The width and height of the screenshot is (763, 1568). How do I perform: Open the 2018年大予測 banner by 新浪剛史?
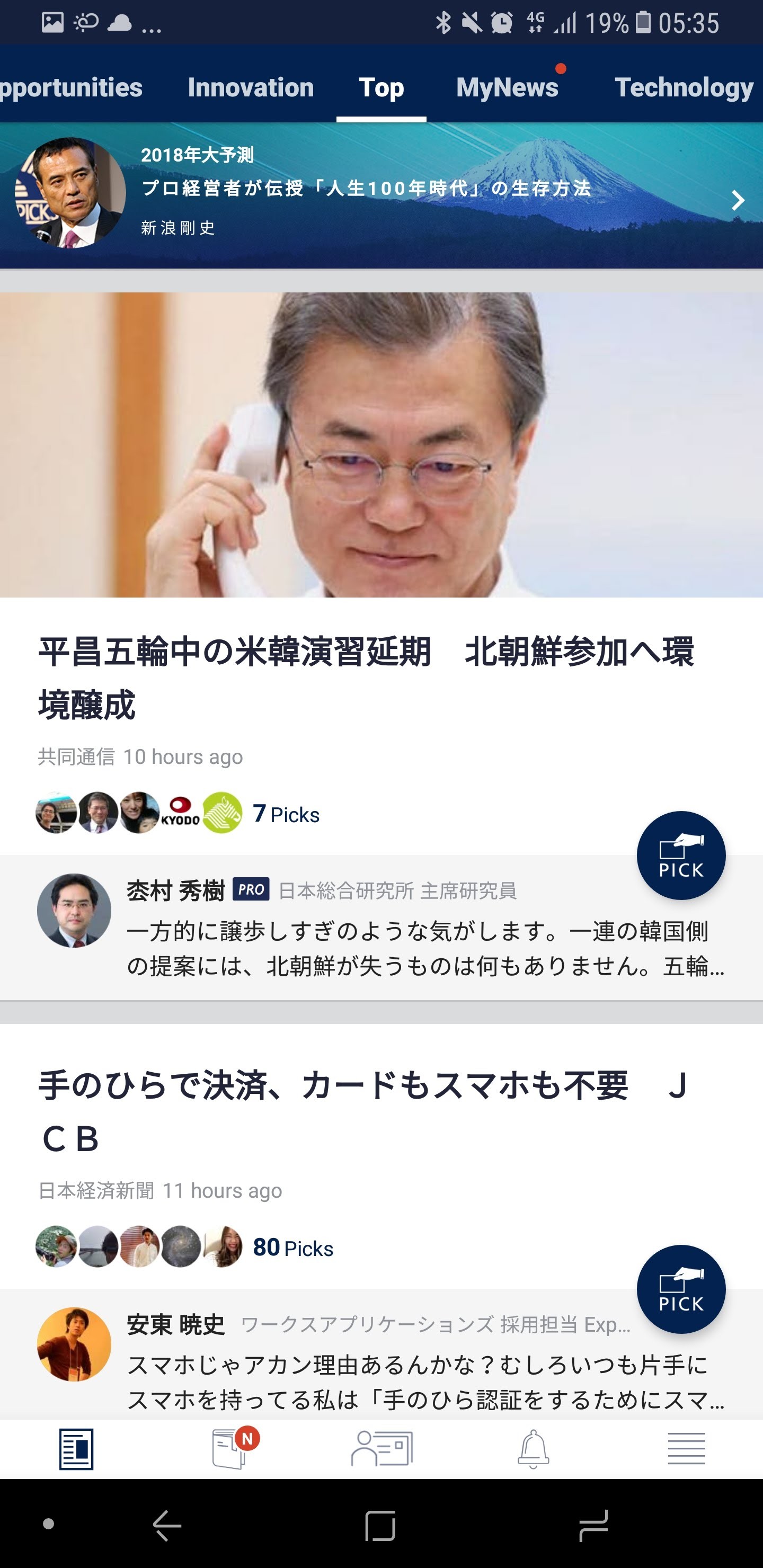381,195
